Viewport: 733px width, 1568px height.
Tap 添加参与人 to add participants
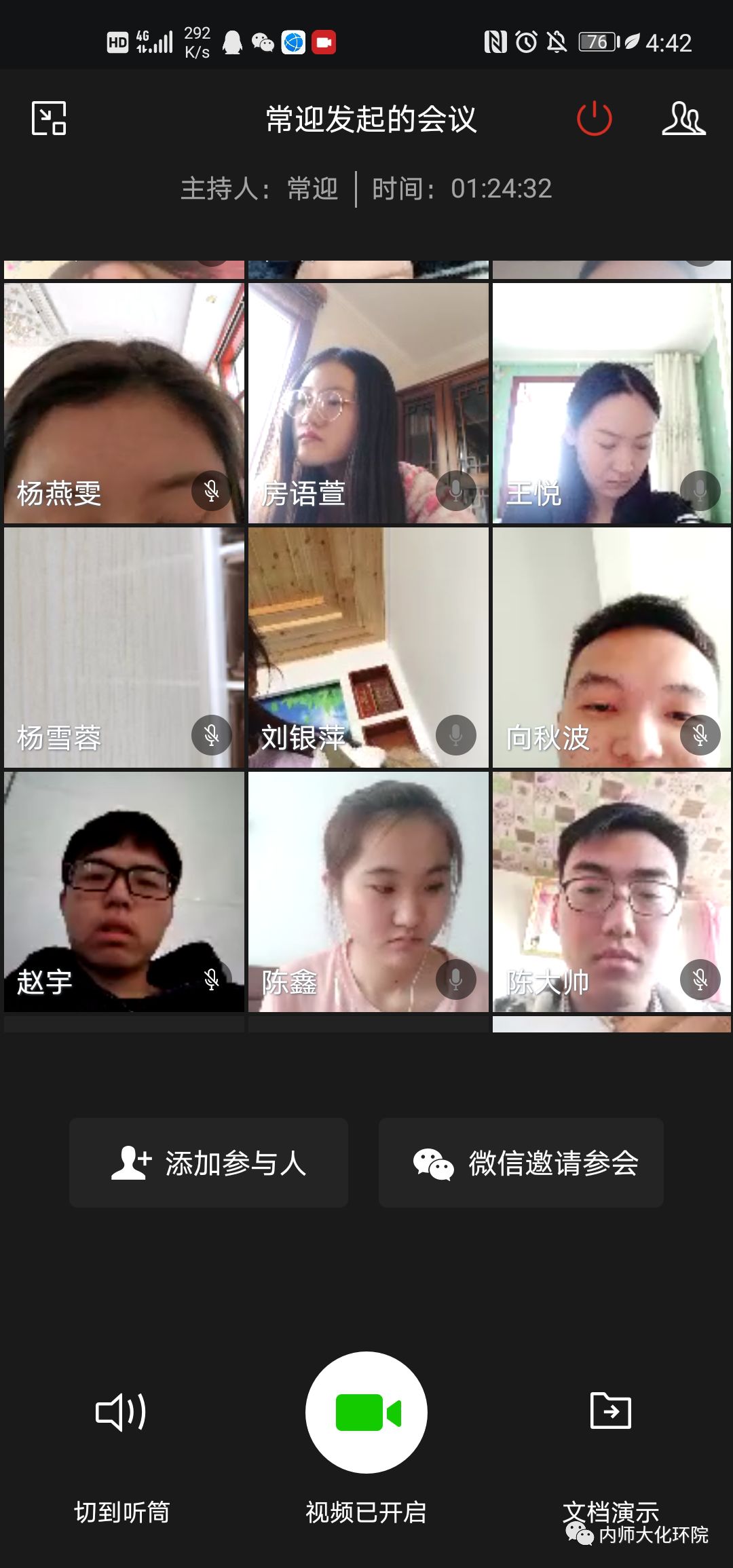coord(208,1162)
